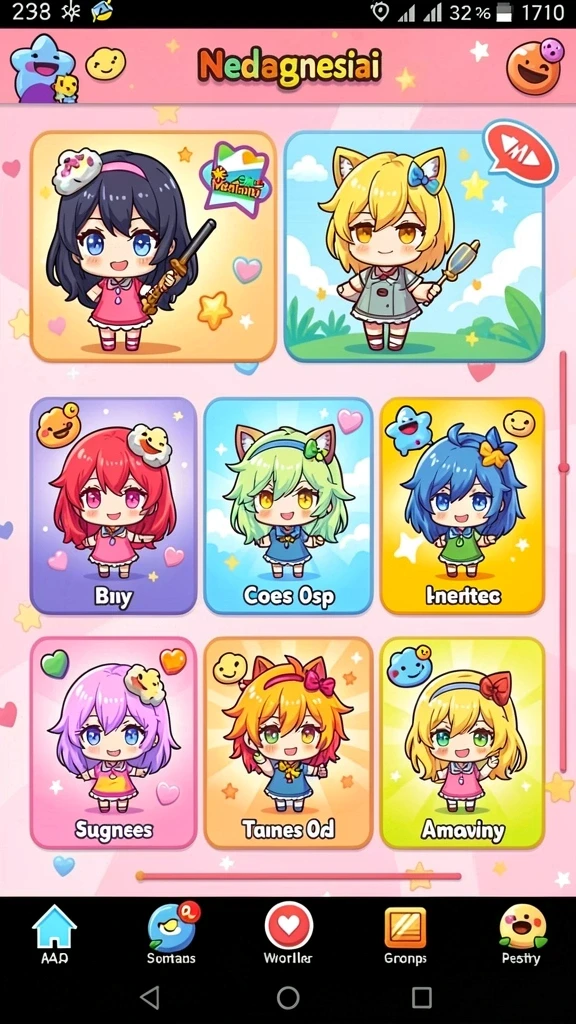Open the Inentec blue-haired character card
Screen dimensions: 576x1024
click(462, 506)
